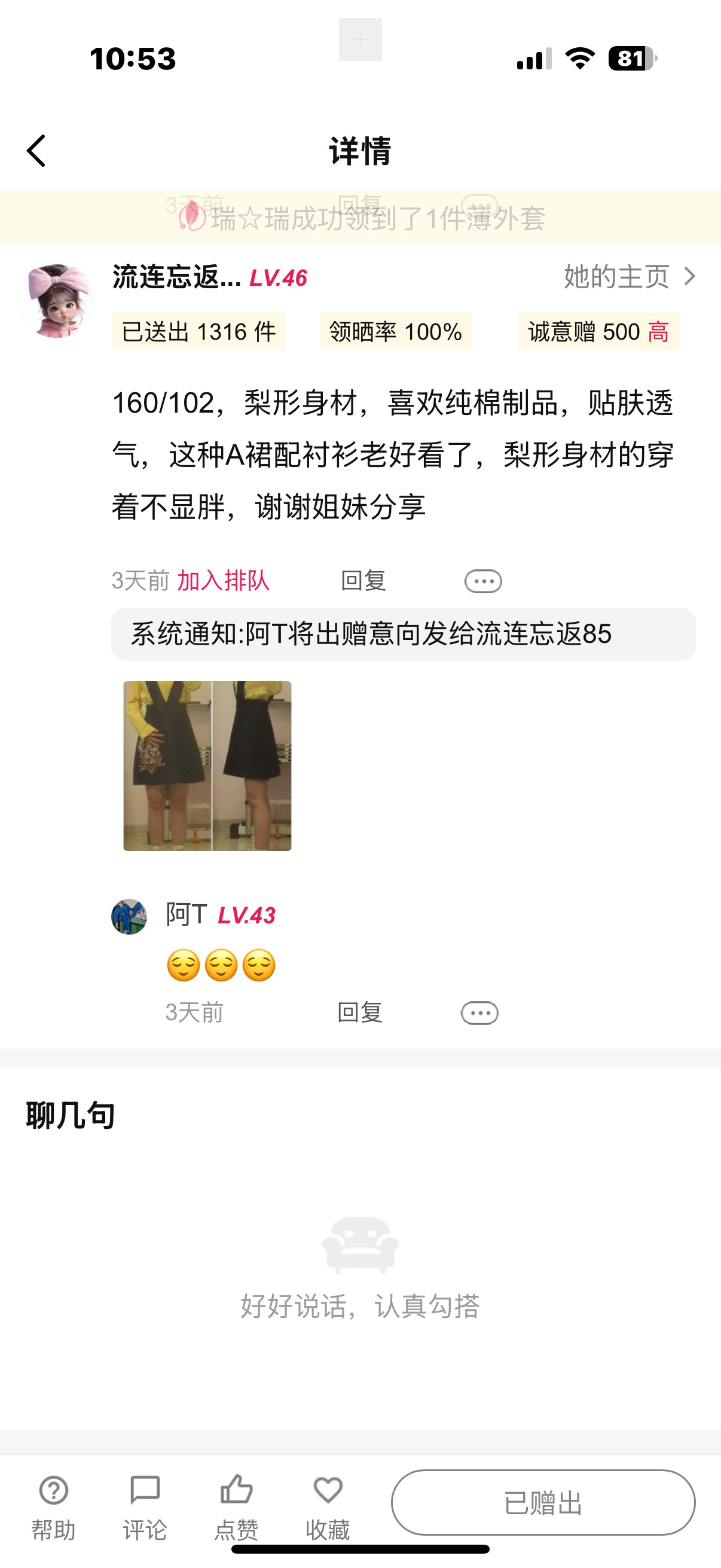Go back from the 详情 page

pos(36,150)
